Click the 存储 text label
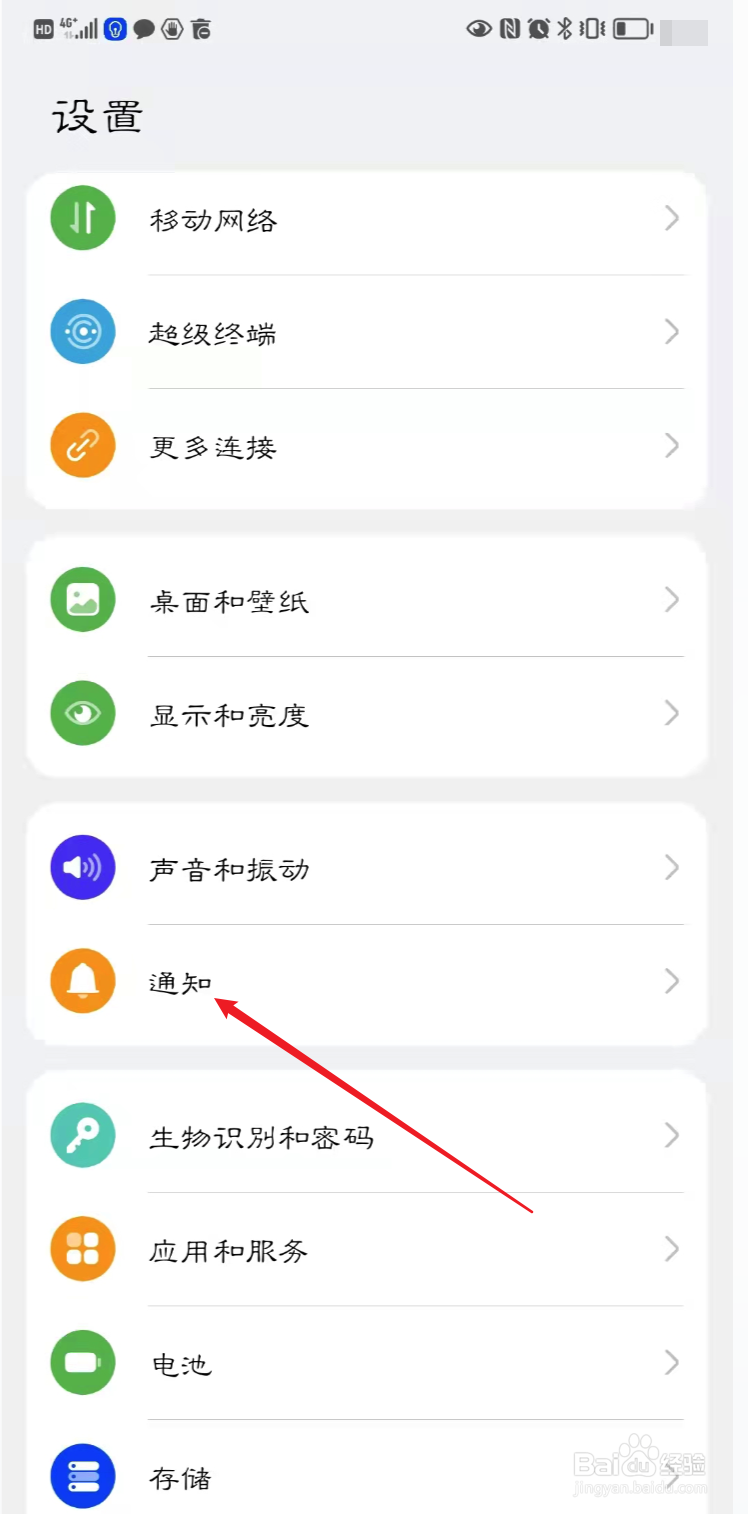This screenshot has width=748, height=1514. tap(181, 1476)
